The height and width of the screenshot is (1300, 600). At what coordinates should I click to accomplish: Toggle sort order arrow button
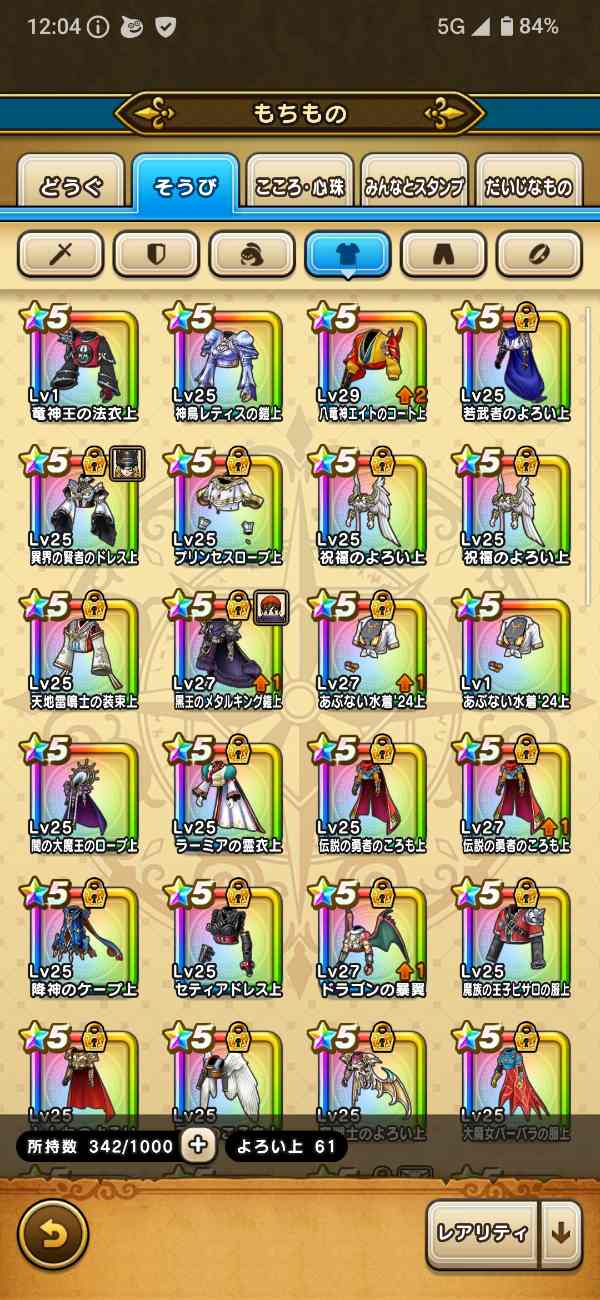click(560, 1233)
